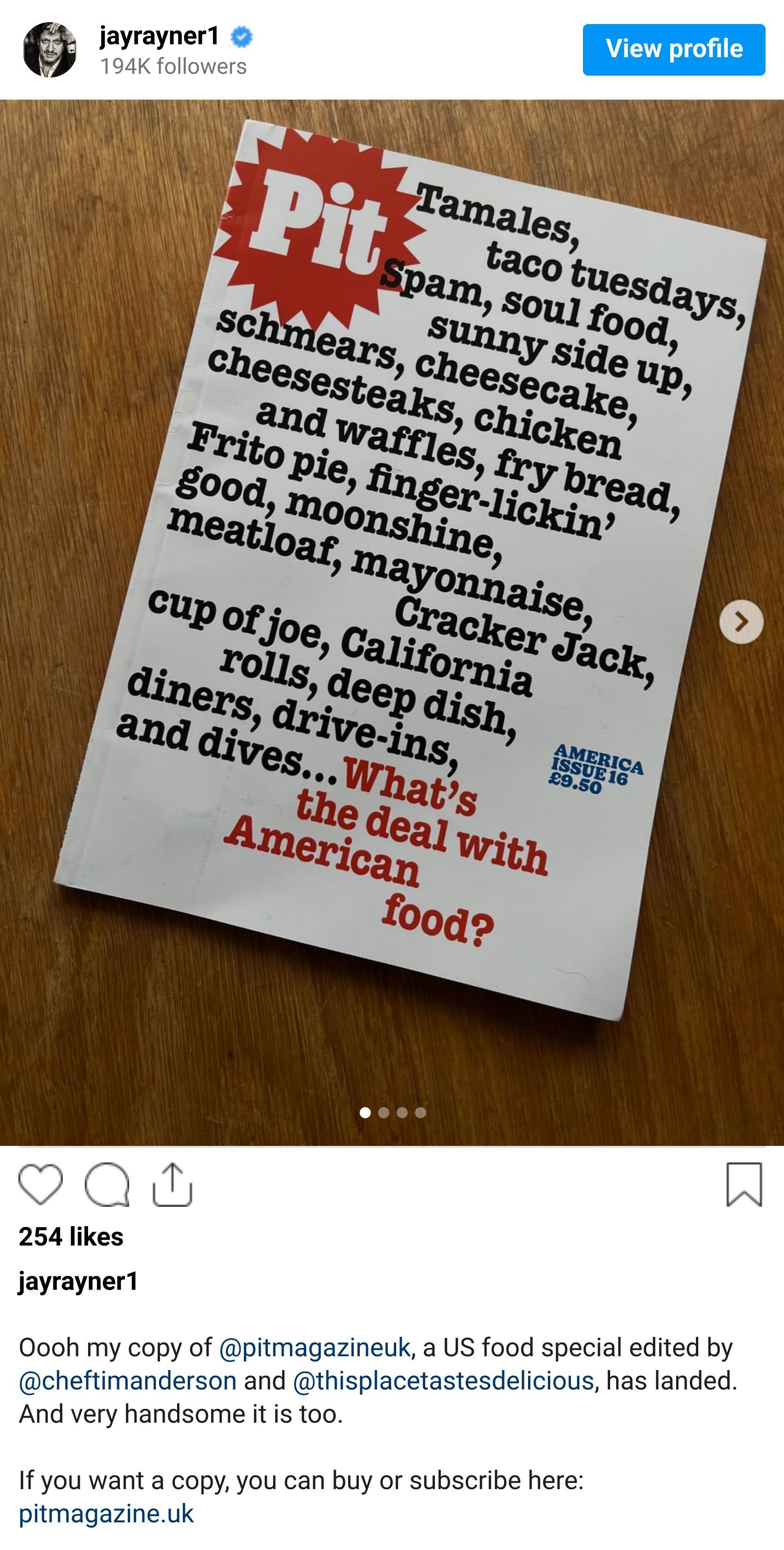This screenshot has width=784, height=1550.
Task: Toggle to the fourth carousel dot
Action: click(x=421, y=1112)
